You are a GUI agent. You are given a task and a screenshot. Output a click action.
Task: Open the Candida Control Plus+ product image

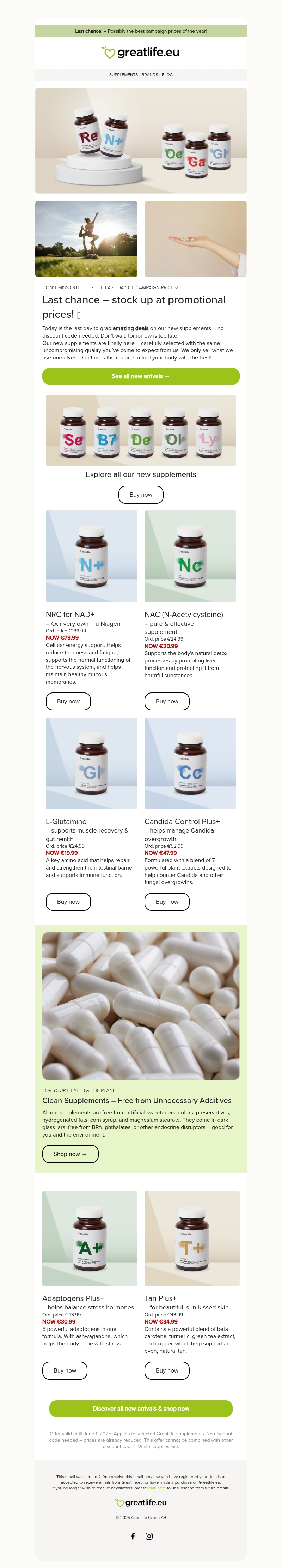point(190,763)
